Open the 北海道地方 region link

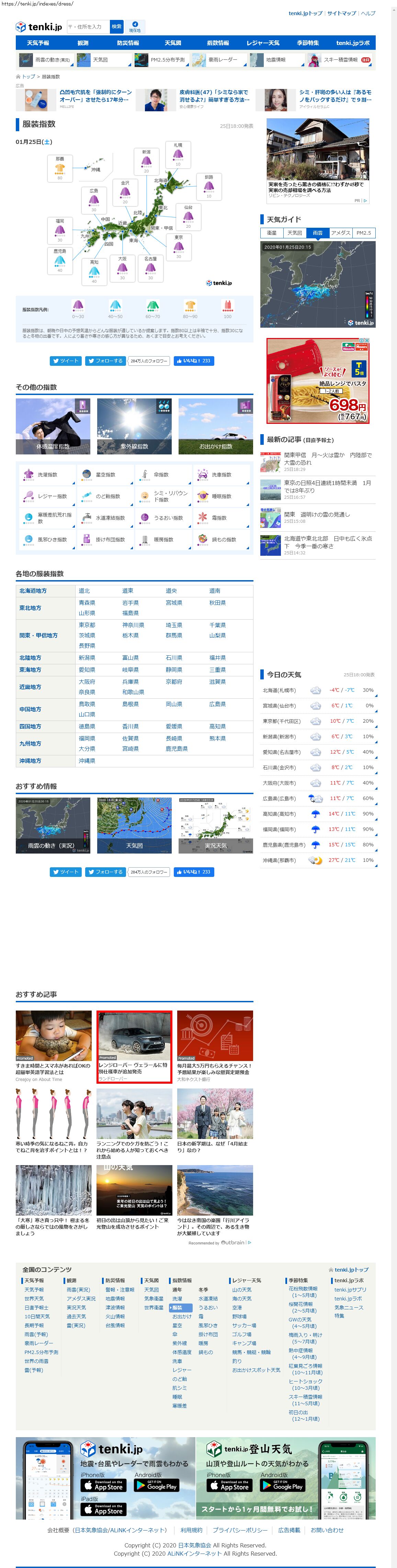pos(33,590)
